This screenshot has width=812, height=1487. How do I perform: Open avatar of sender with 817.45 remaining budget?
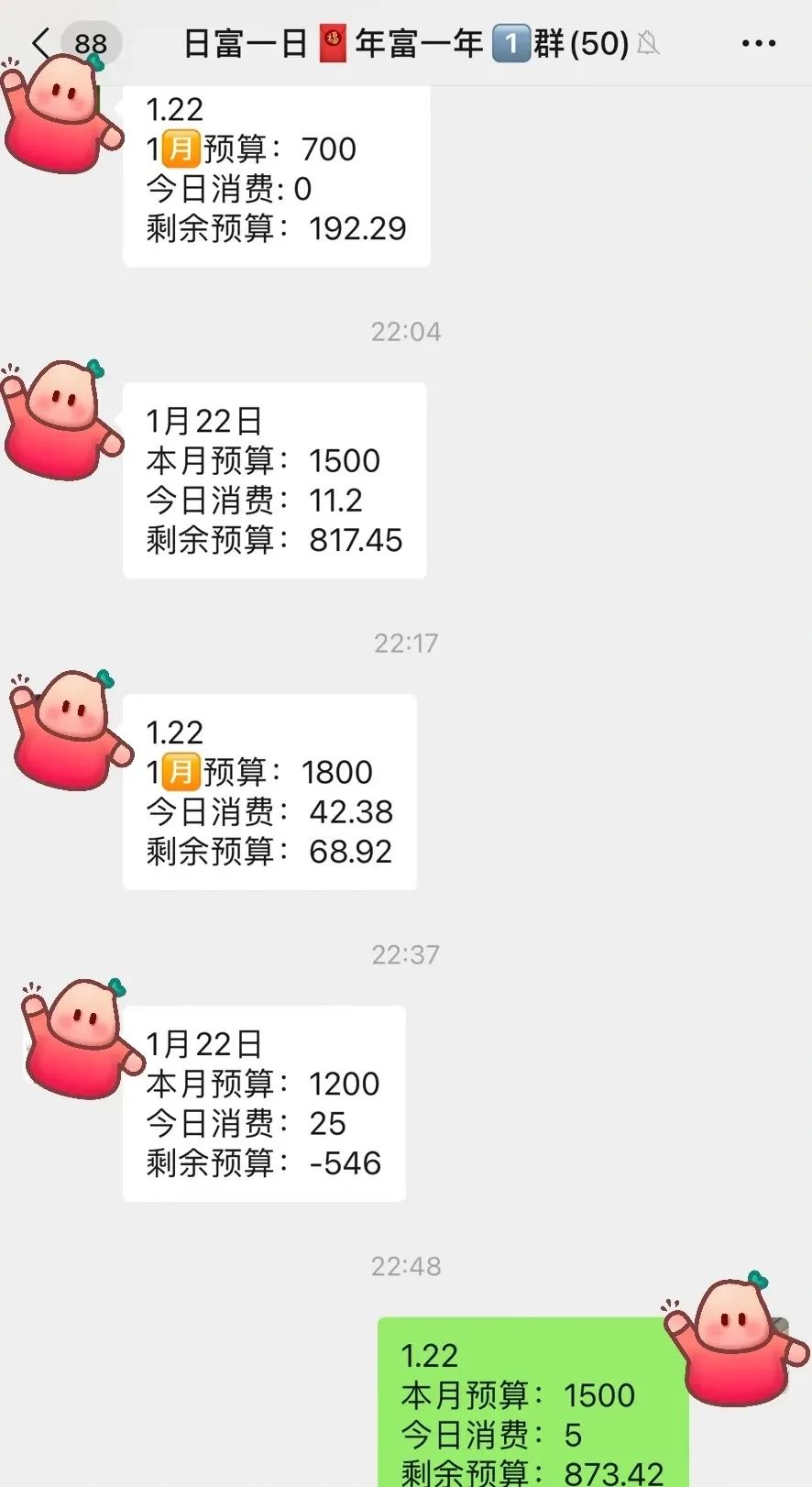coord(61,421)
